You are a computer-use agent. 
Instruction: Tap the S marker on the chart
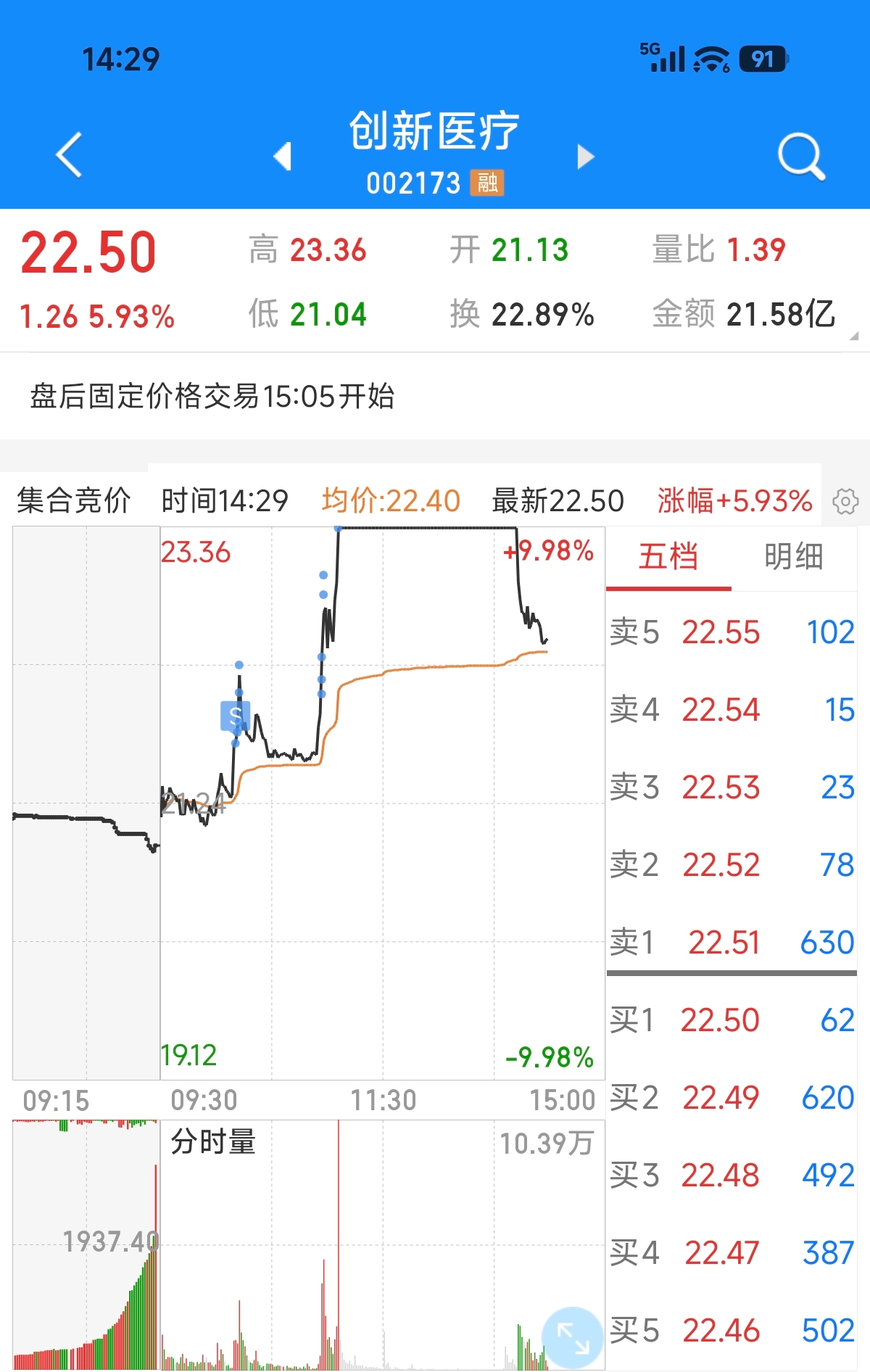point(235,716)
